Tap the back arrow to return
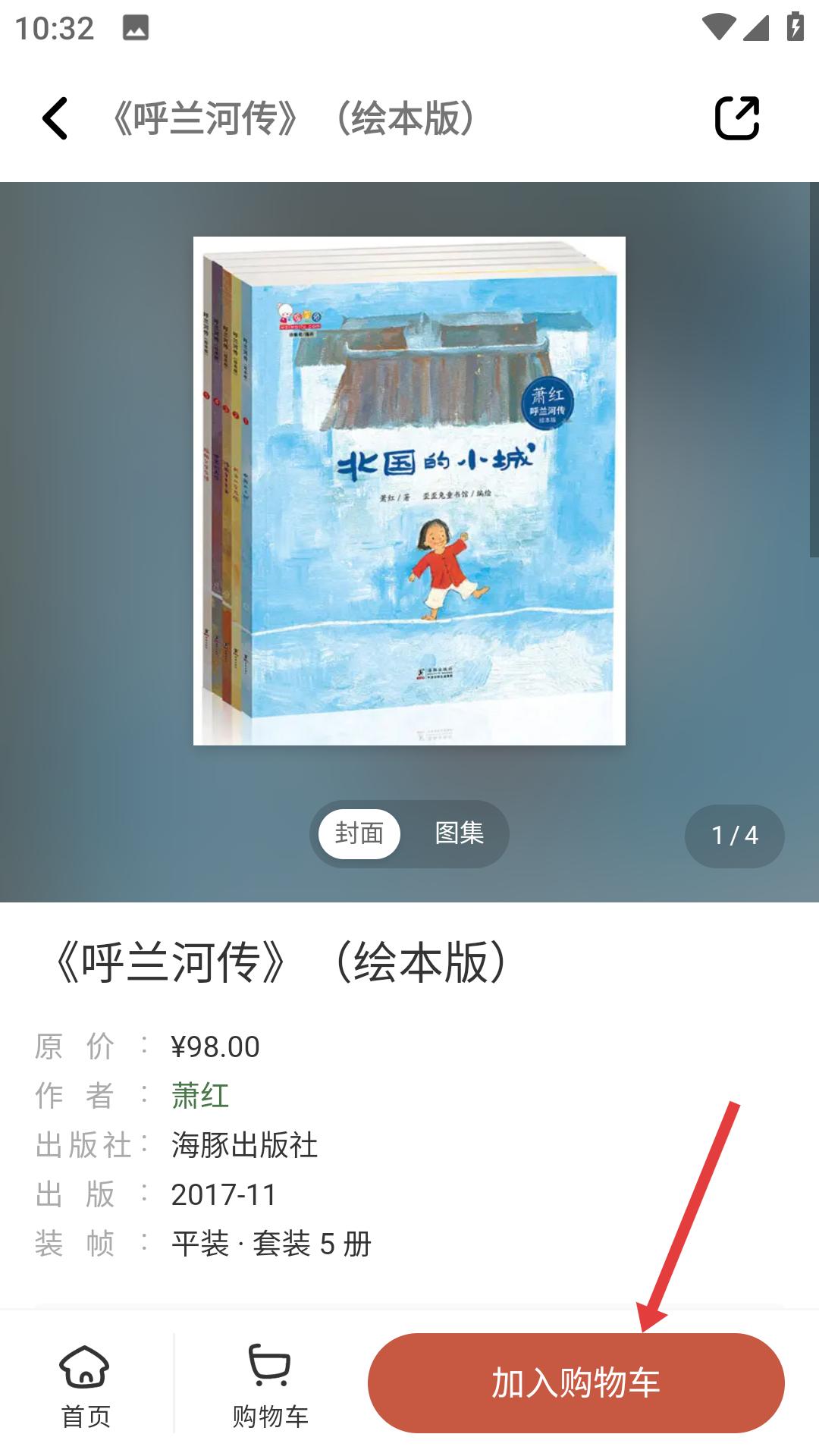The image size is (819, 1456). (x=55, y=119)
